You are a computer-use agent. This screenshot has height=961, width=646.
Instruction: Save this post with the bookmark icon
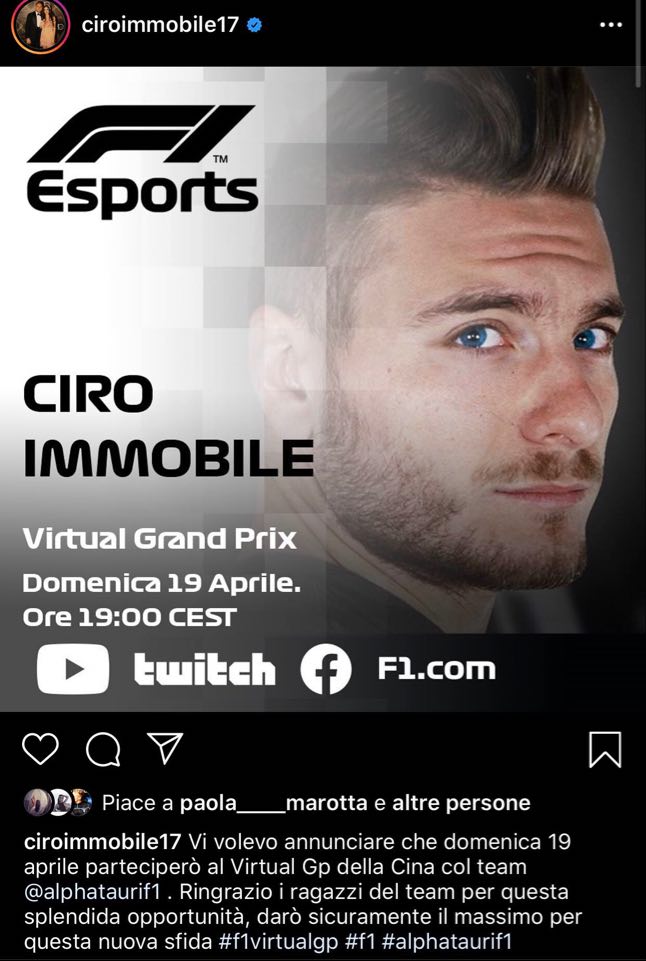pos(605,749)
